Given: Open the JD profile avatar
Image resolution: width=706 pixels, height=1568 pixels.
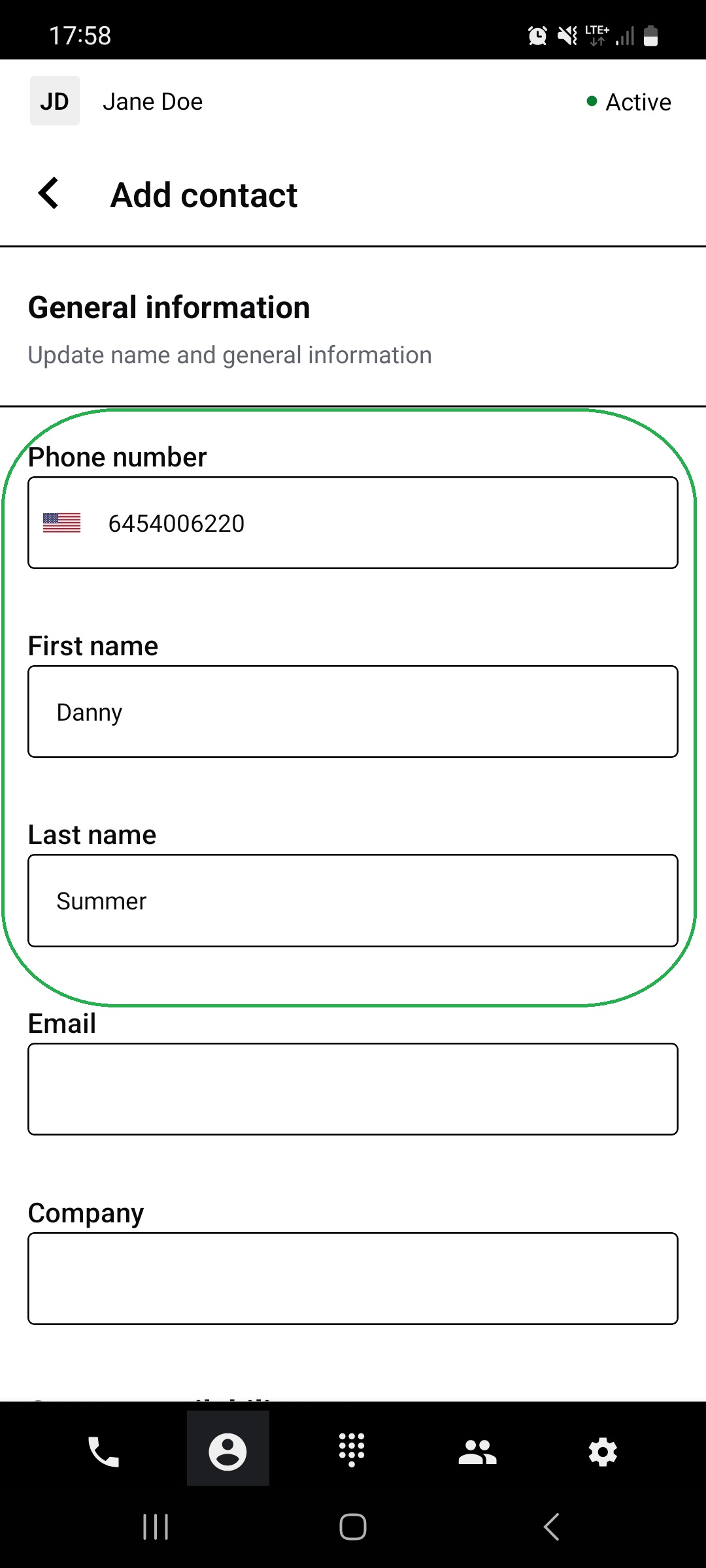Looking at the screenshot, I should coord(55,101).
